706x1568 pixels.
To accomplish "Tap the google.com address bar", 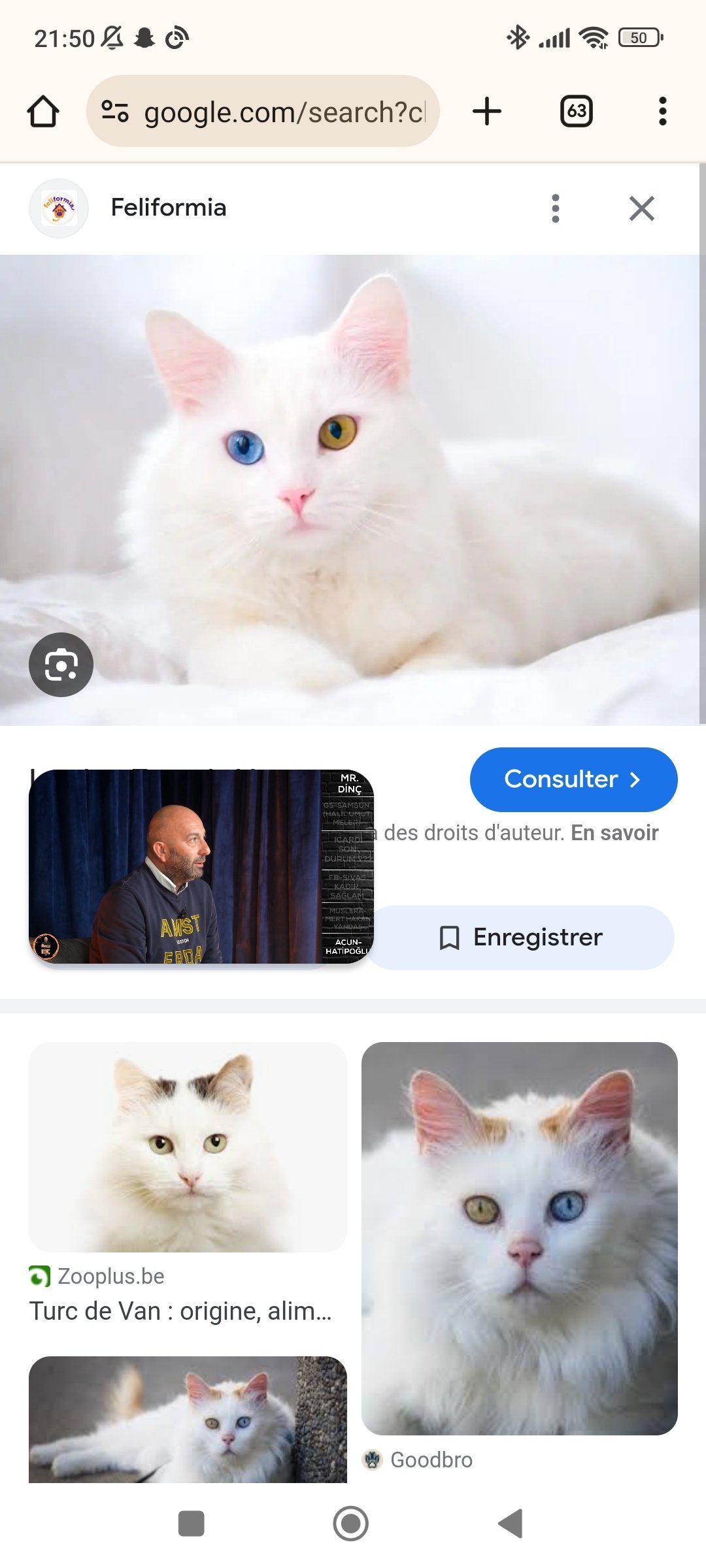I will pyautogui.click(x=263, y=111).
